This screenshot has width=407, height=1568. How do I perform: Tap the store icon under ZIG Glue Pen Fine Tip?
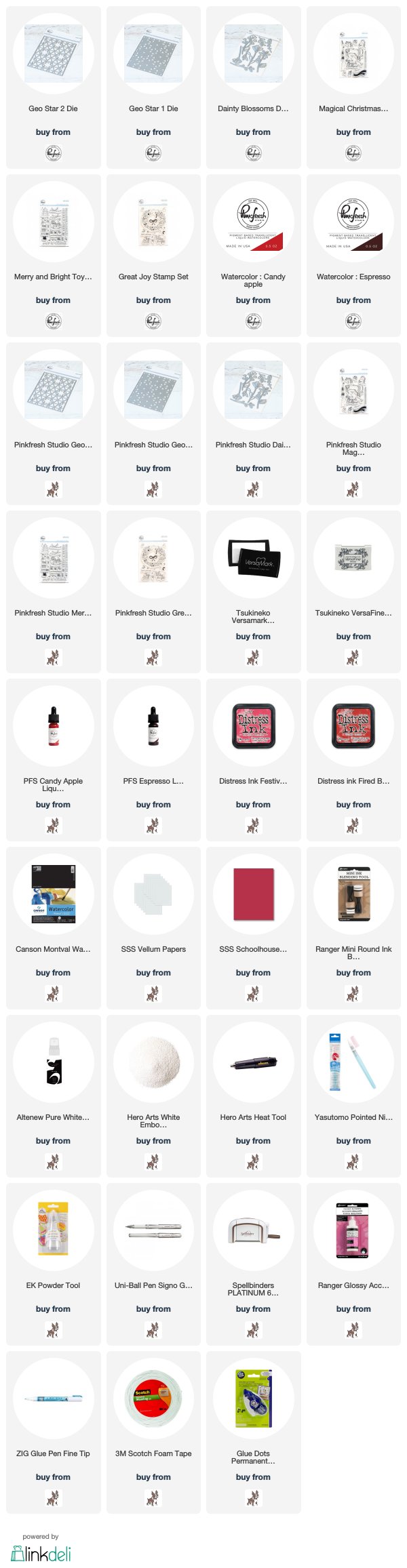[53, 1498]
